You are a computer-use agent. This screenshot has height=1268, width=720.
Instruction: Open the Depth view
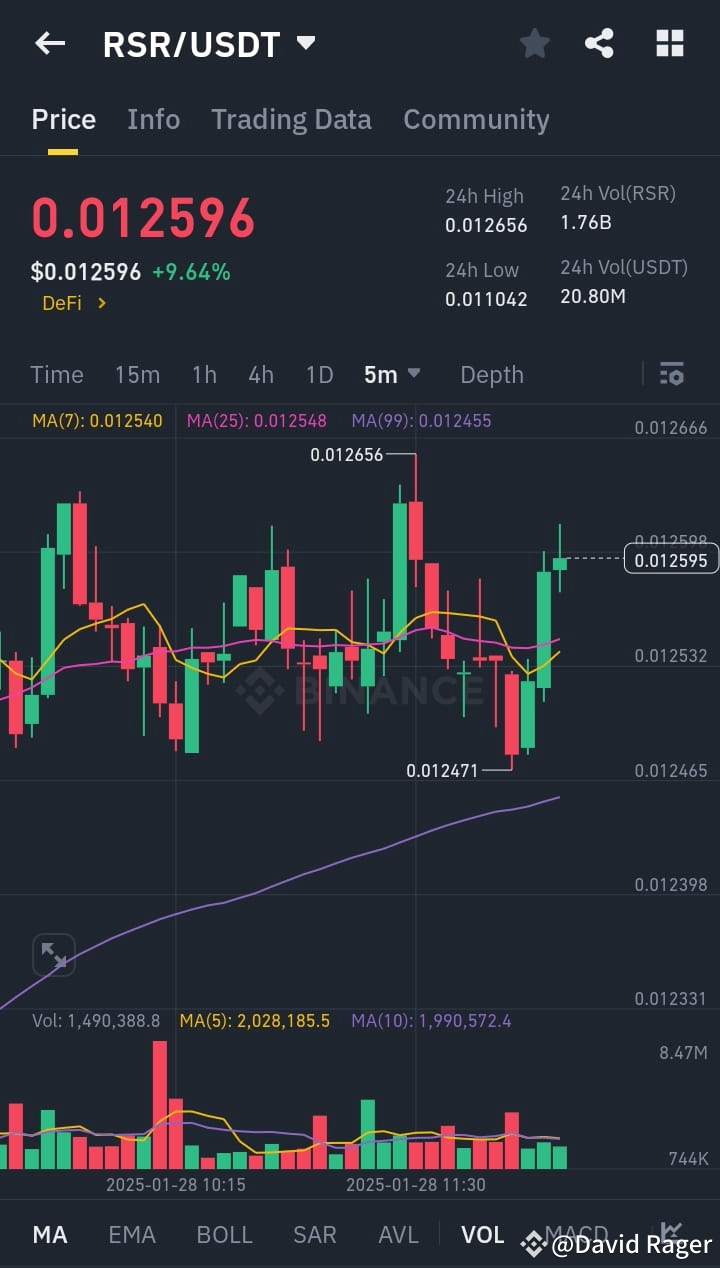pos(491,374)
